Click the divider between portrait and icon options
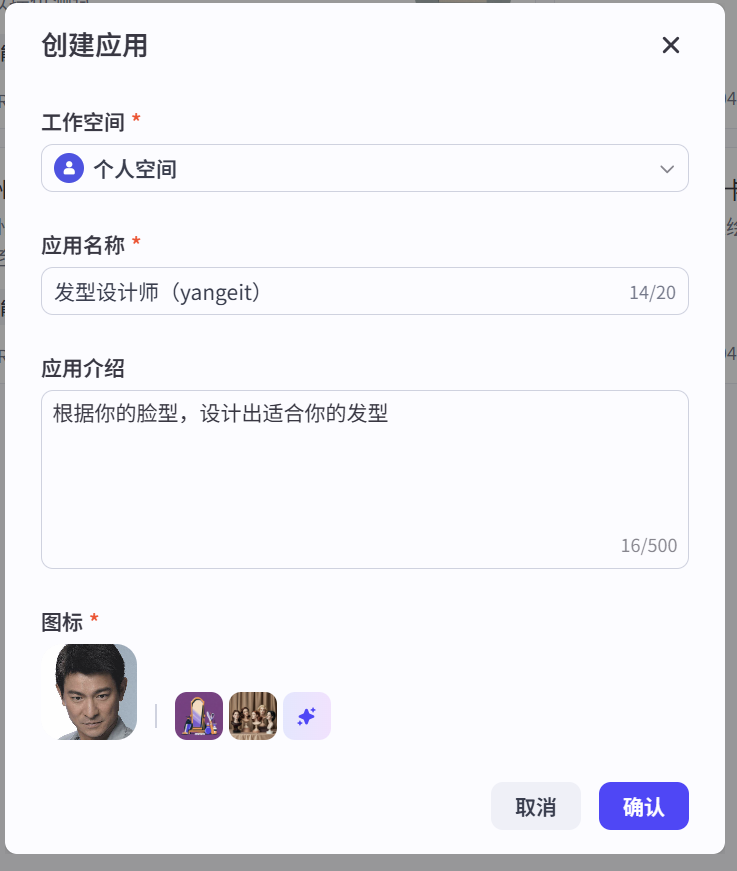Screen dimensions: 737x871 point(157,716)
